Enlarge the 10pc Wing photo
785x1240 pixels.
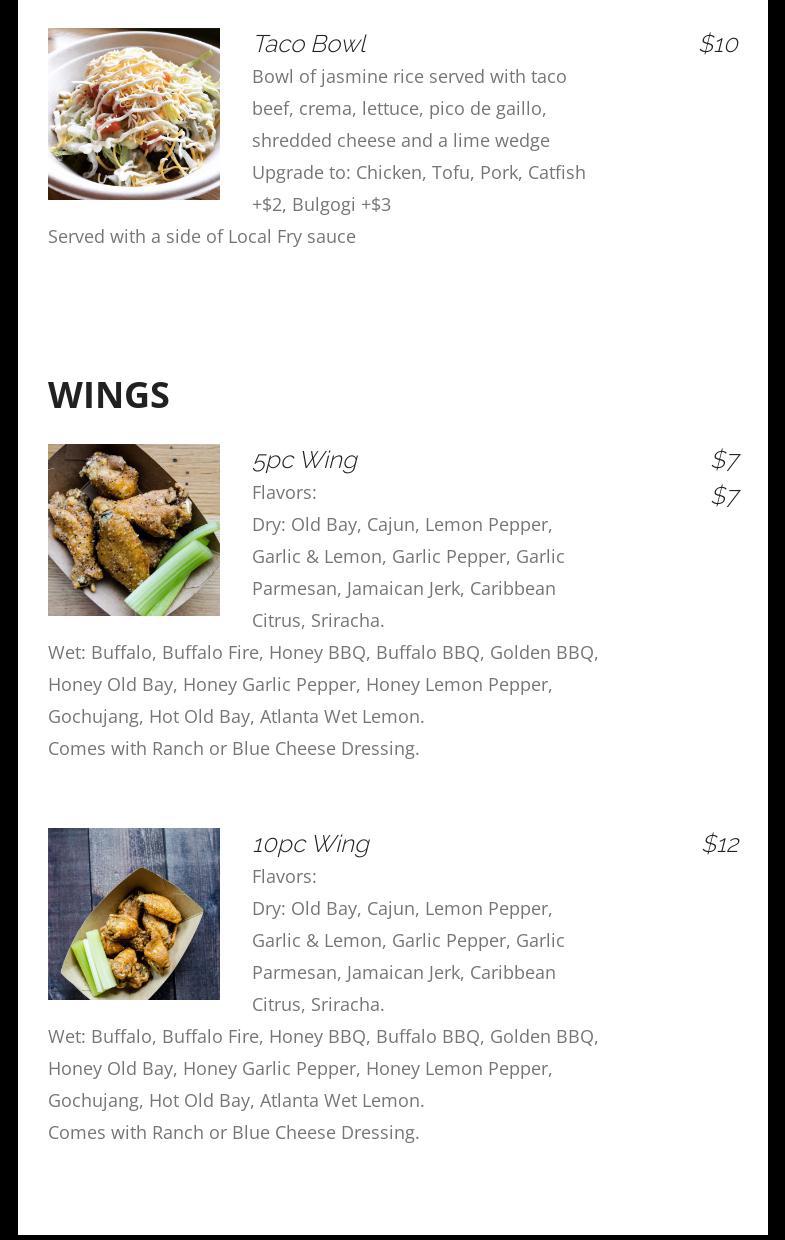pos(134,914)
